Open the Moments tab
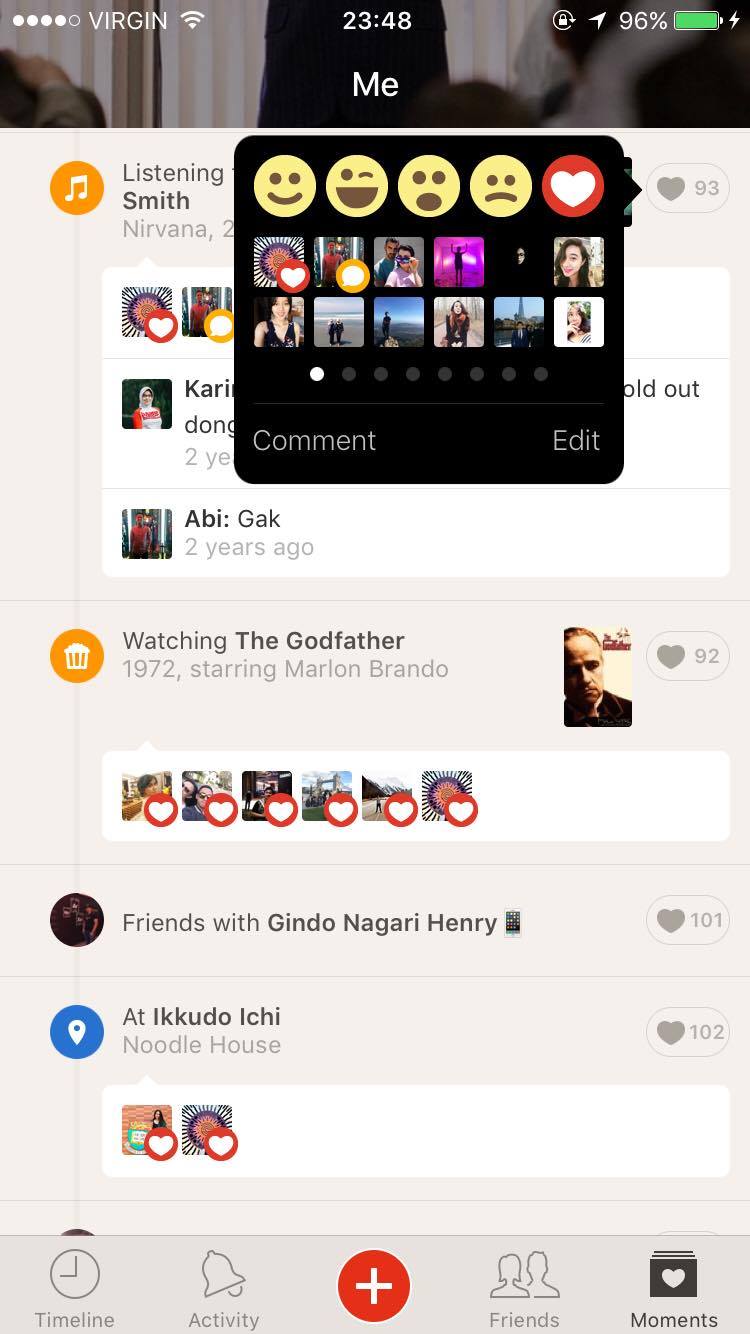 (674, 1289)
